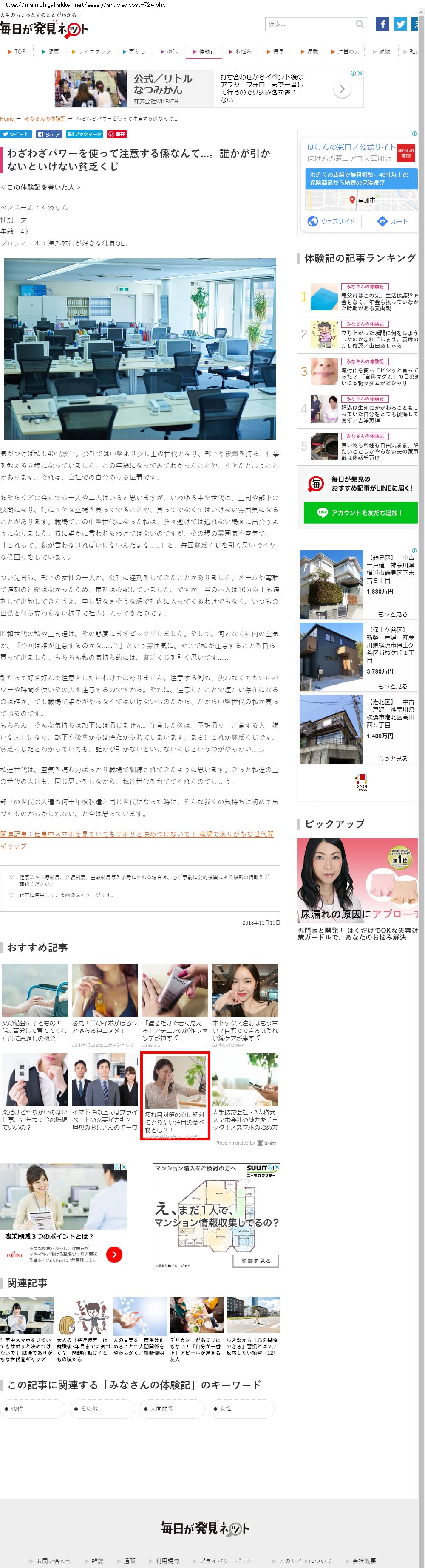Add to B!ブックマーク
Image resolution: width=425 pixels, height=1568 pixels.
(84, 134)
